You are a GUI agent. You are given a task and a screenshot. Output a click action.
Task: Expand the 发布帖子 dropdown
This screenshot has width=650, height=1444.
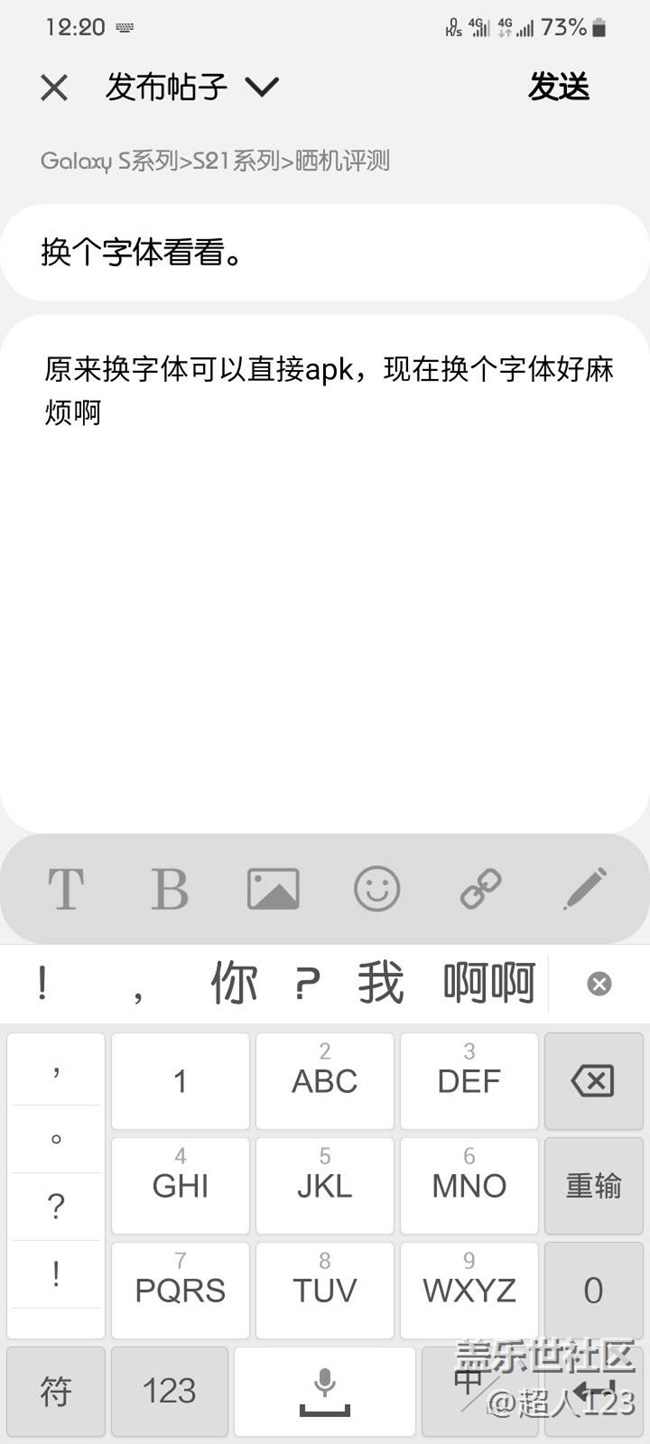[x=262, y=88]
